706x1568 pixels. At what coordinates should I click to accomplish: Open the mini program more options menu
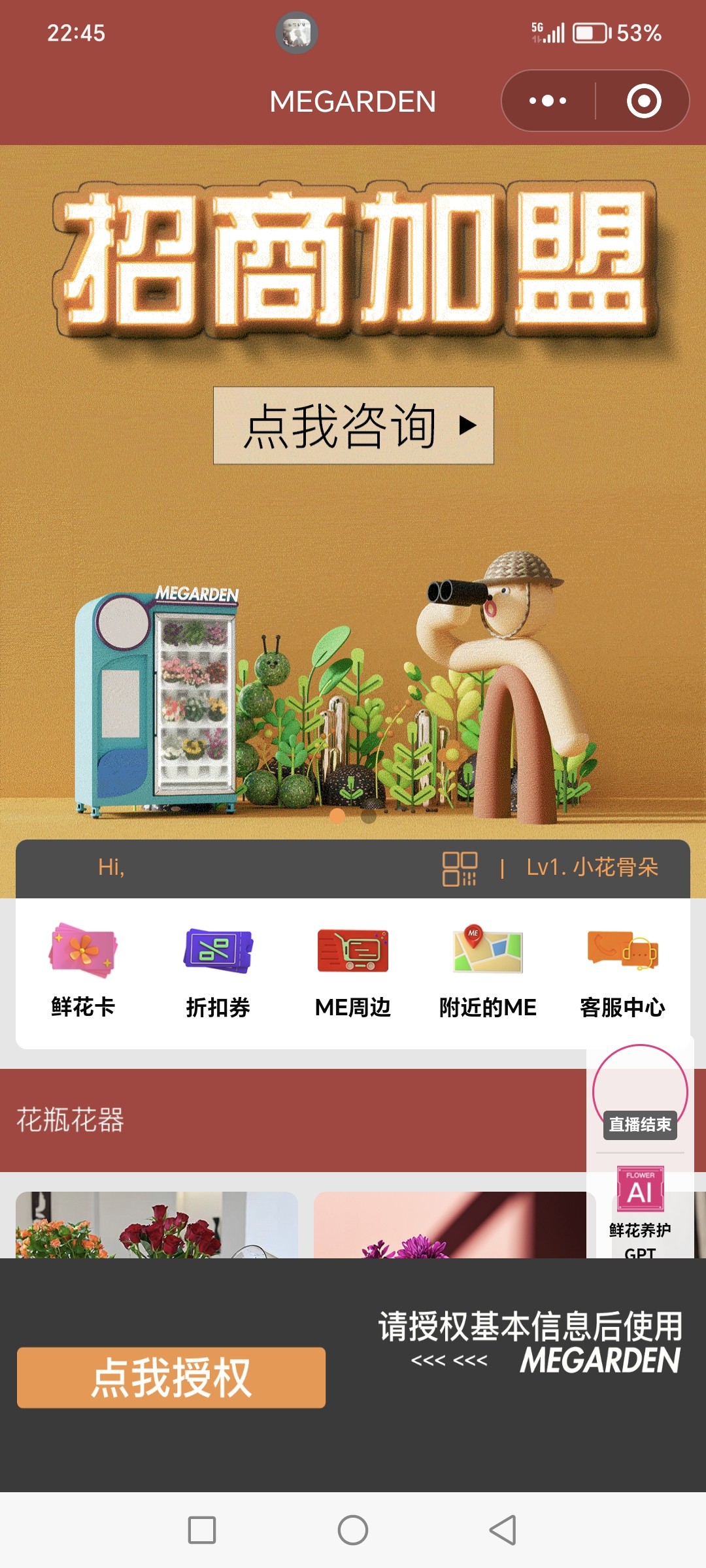pyautogui.click(x=548, y=101)
